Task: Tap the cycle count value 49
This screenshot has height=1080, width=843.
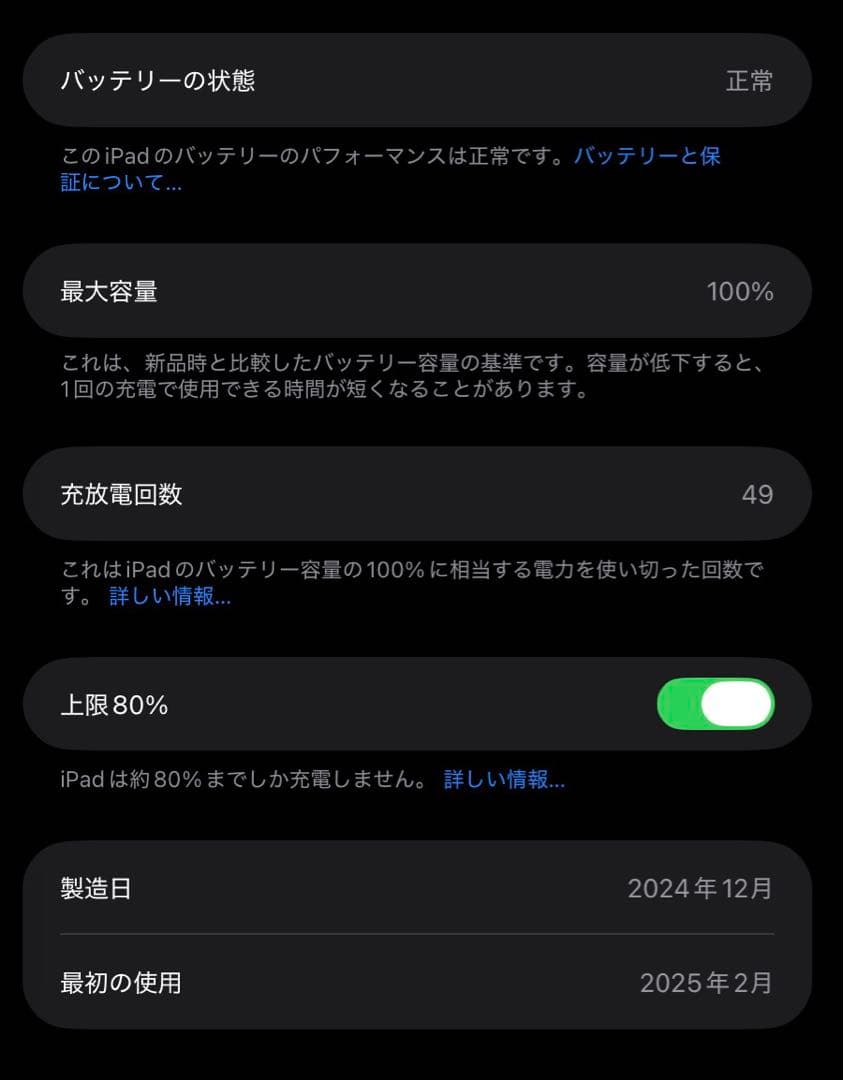Action: coord(760,494)
